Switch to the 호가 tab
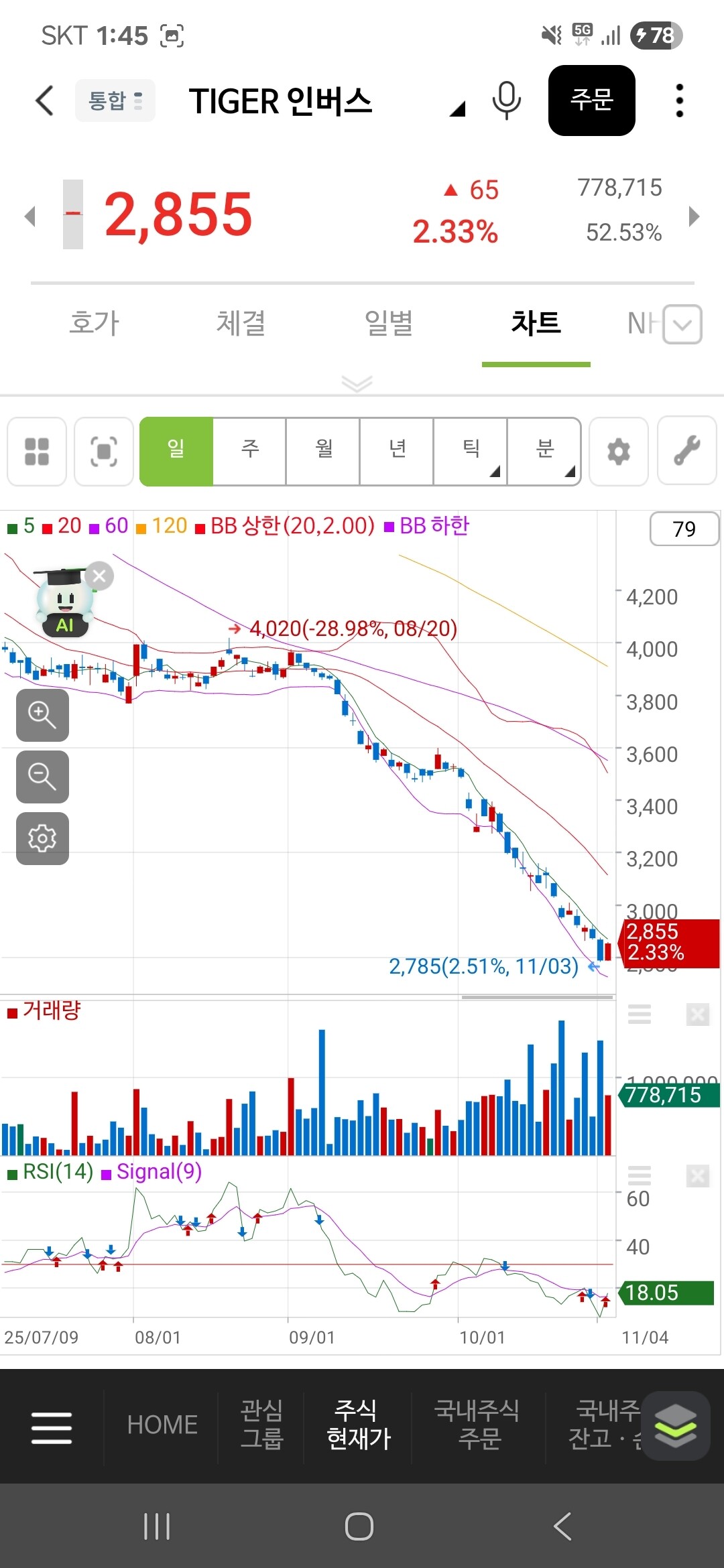 pos(95,323)
